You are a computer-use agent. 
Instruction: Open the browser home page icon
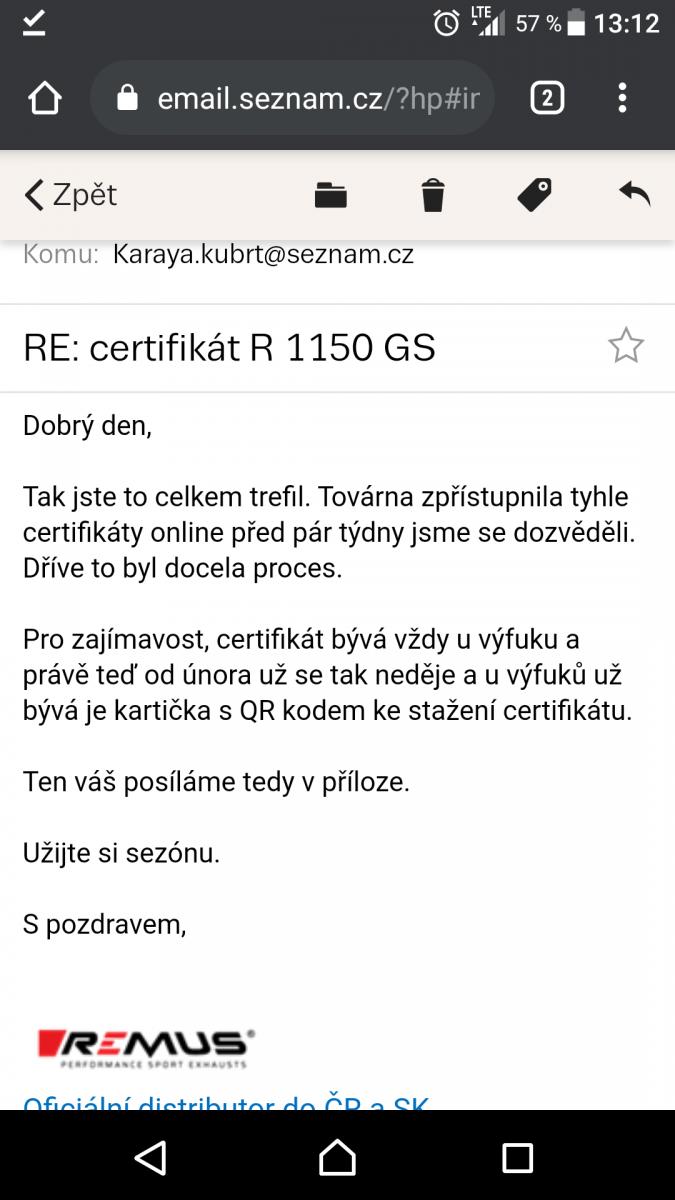(x=45, y=98)
